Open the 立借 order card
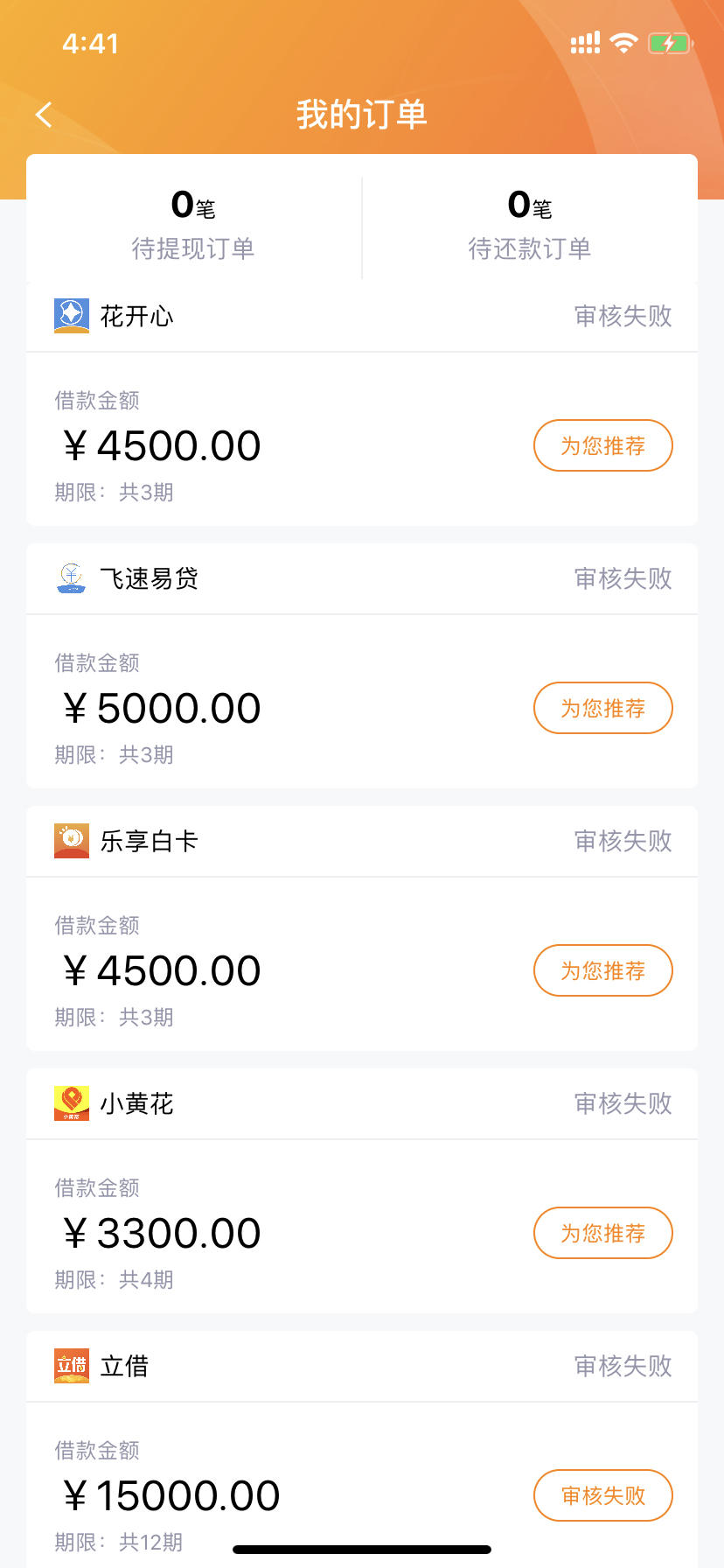The height and width of the screenshot is (1568, 724). [362, 1449]
